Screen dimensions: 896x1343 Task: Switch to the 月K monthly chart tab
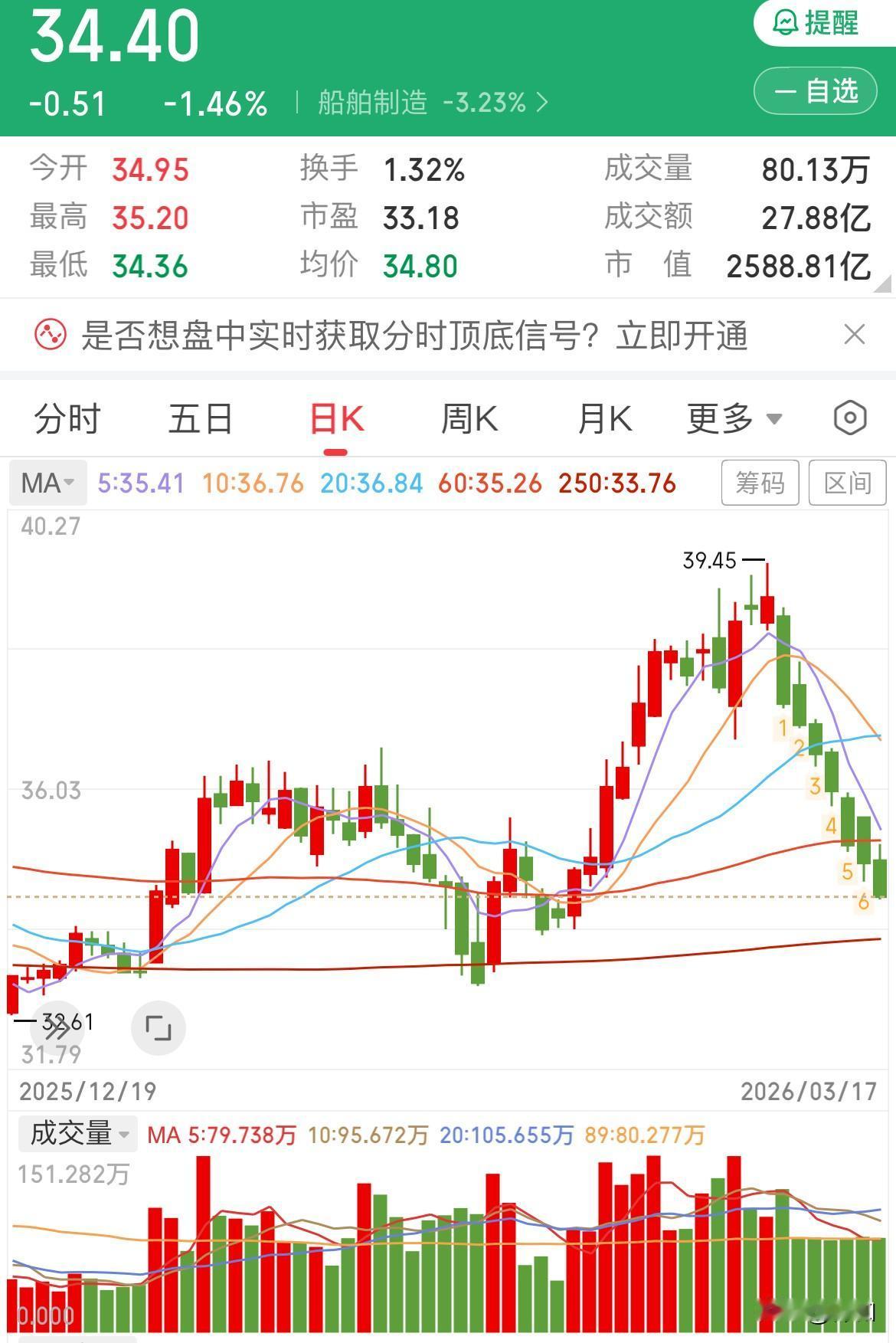pos(603,419)
